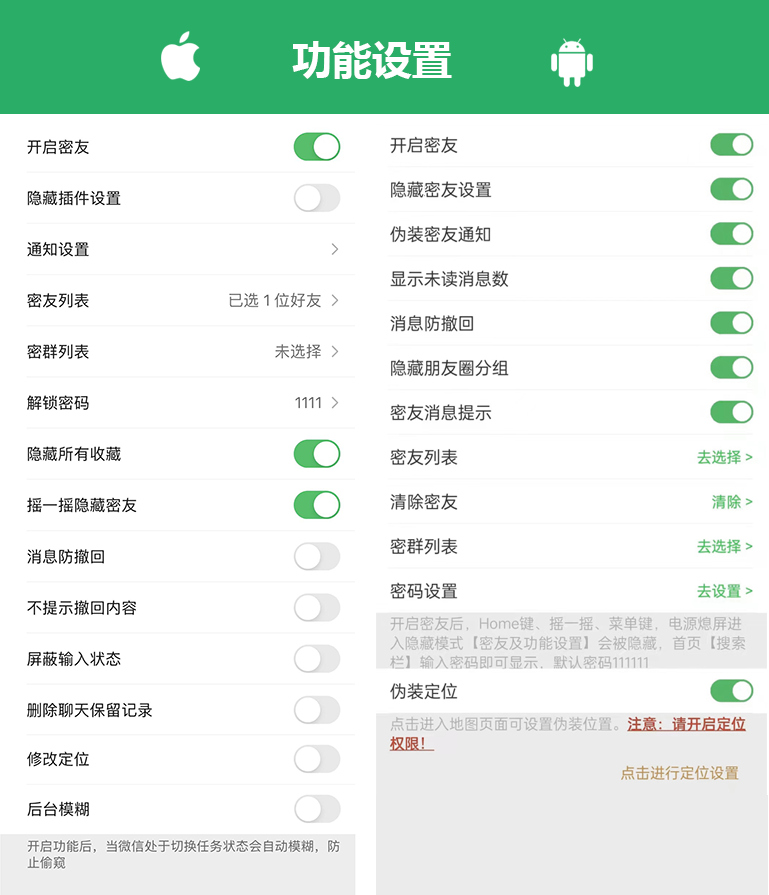The width and height of the screenshot is (769, 895).
Task: Expand the 密友列表 row showing 已选1位好友
Action: coord(190,300)
